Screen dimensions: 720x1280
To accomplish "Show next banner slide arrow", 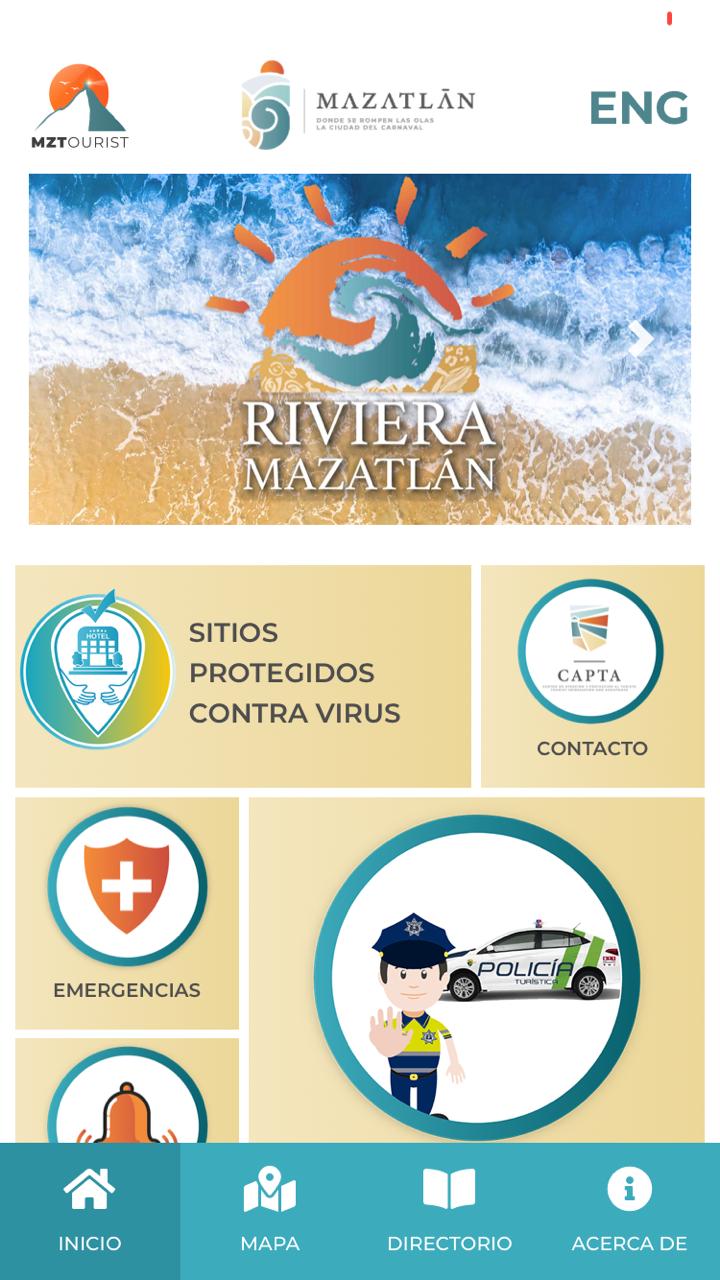I will click(640, 340).
